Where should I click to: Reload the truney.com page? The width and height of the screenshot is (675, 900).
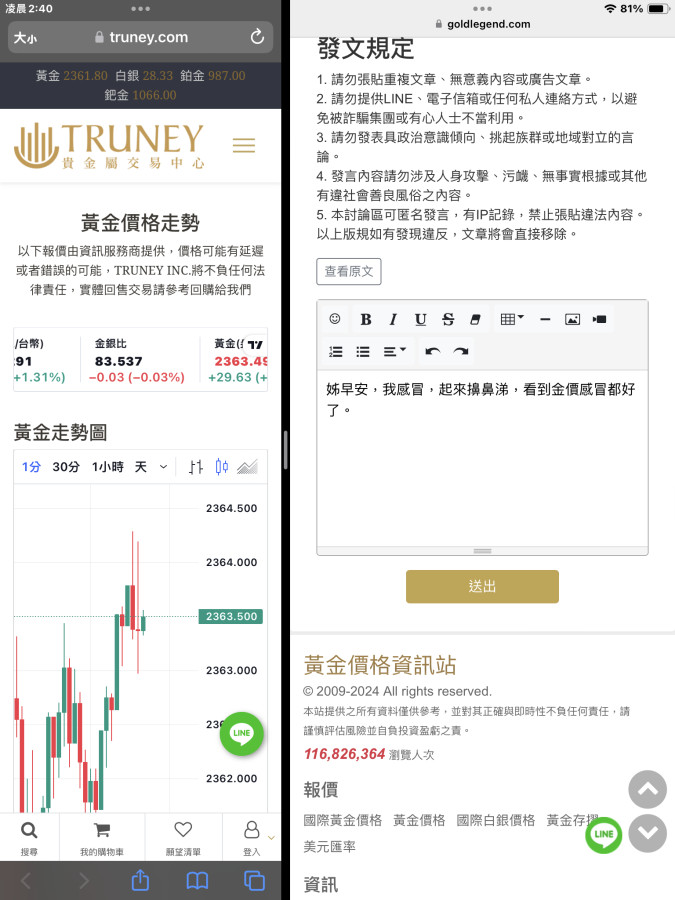[x=257, y=37]
